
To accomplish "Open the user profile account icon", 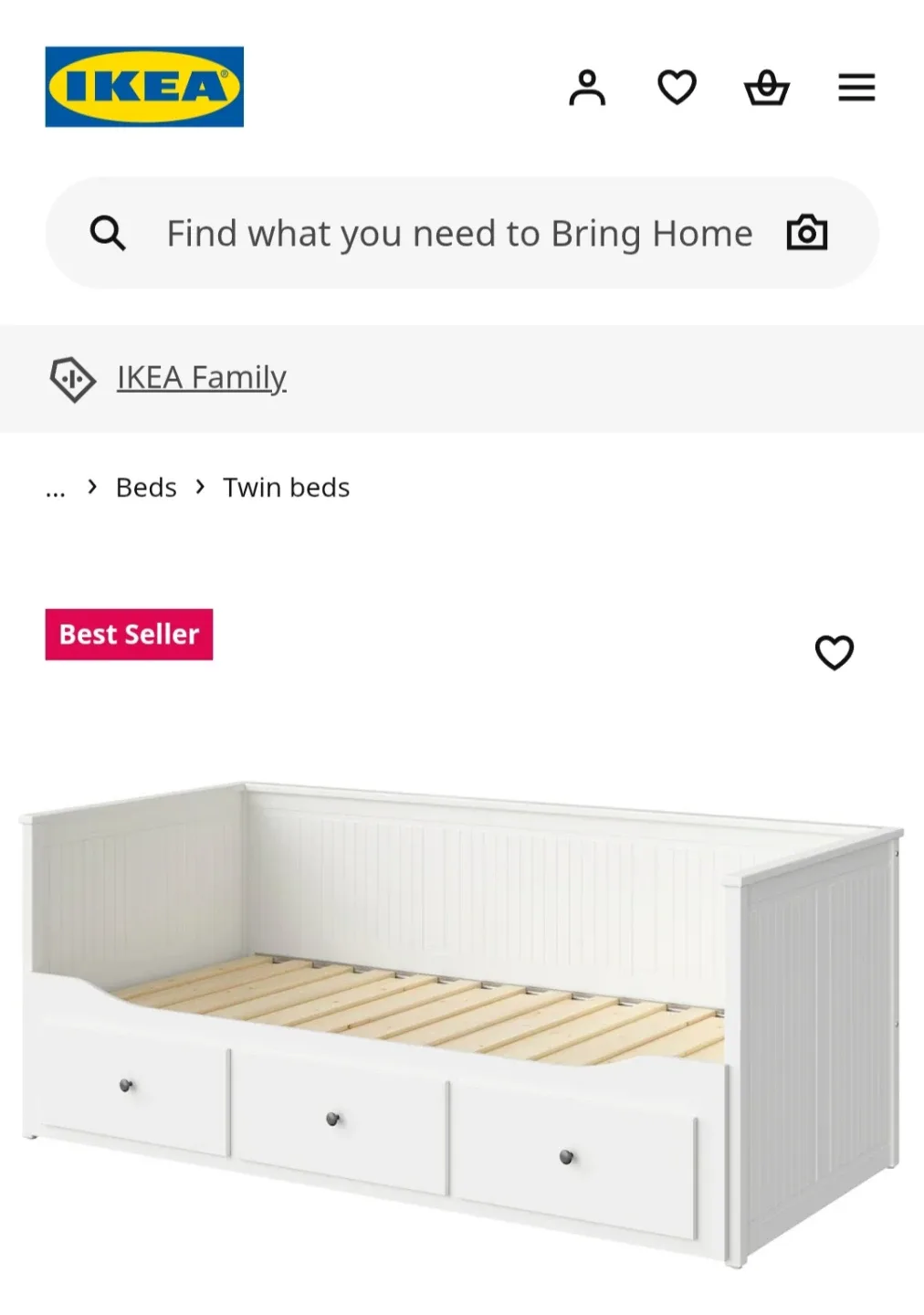I will (588, 88).
